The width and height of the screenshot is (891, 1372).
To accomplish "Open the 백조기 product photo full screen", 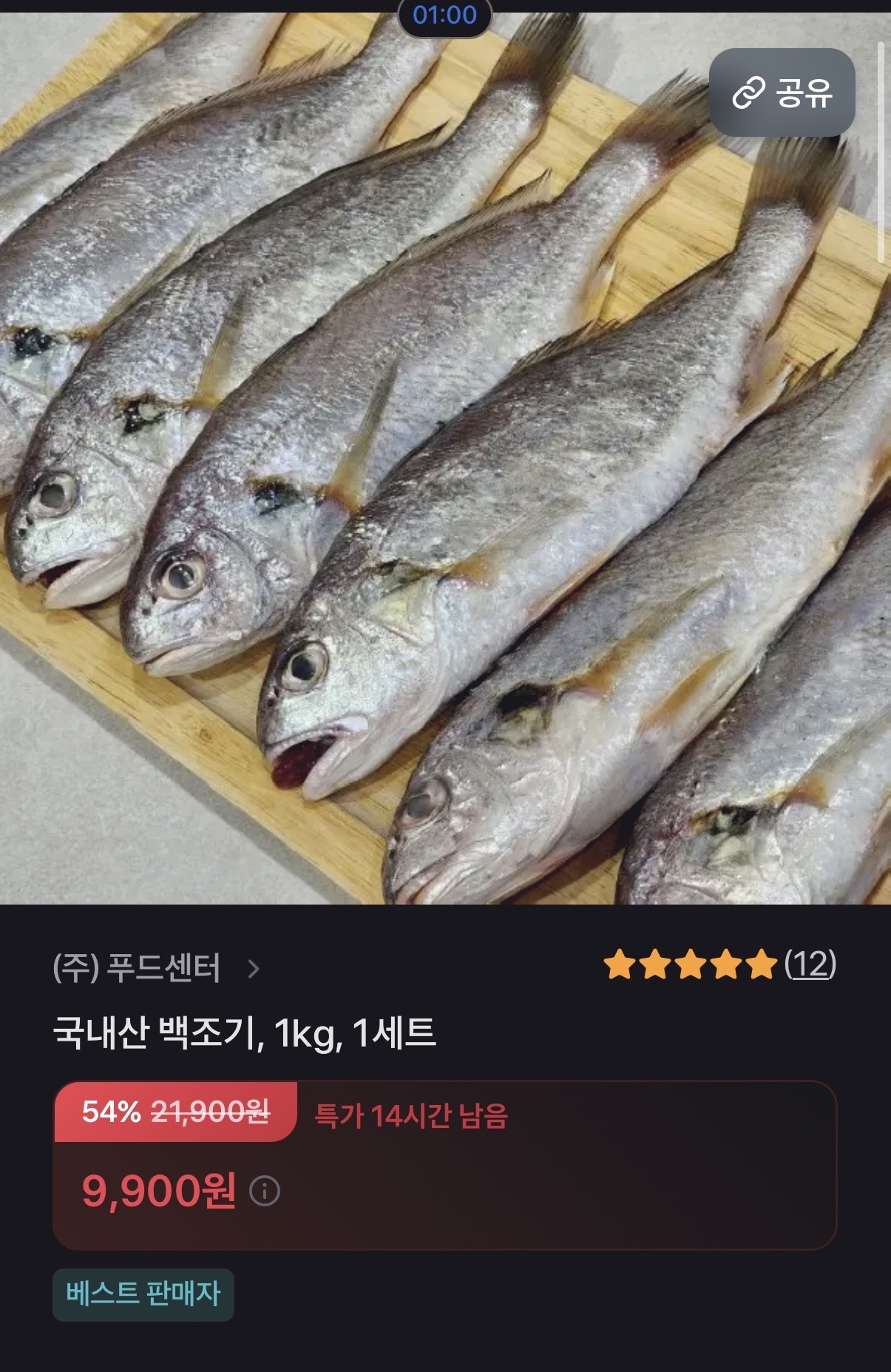I will (x=445, y=459).
